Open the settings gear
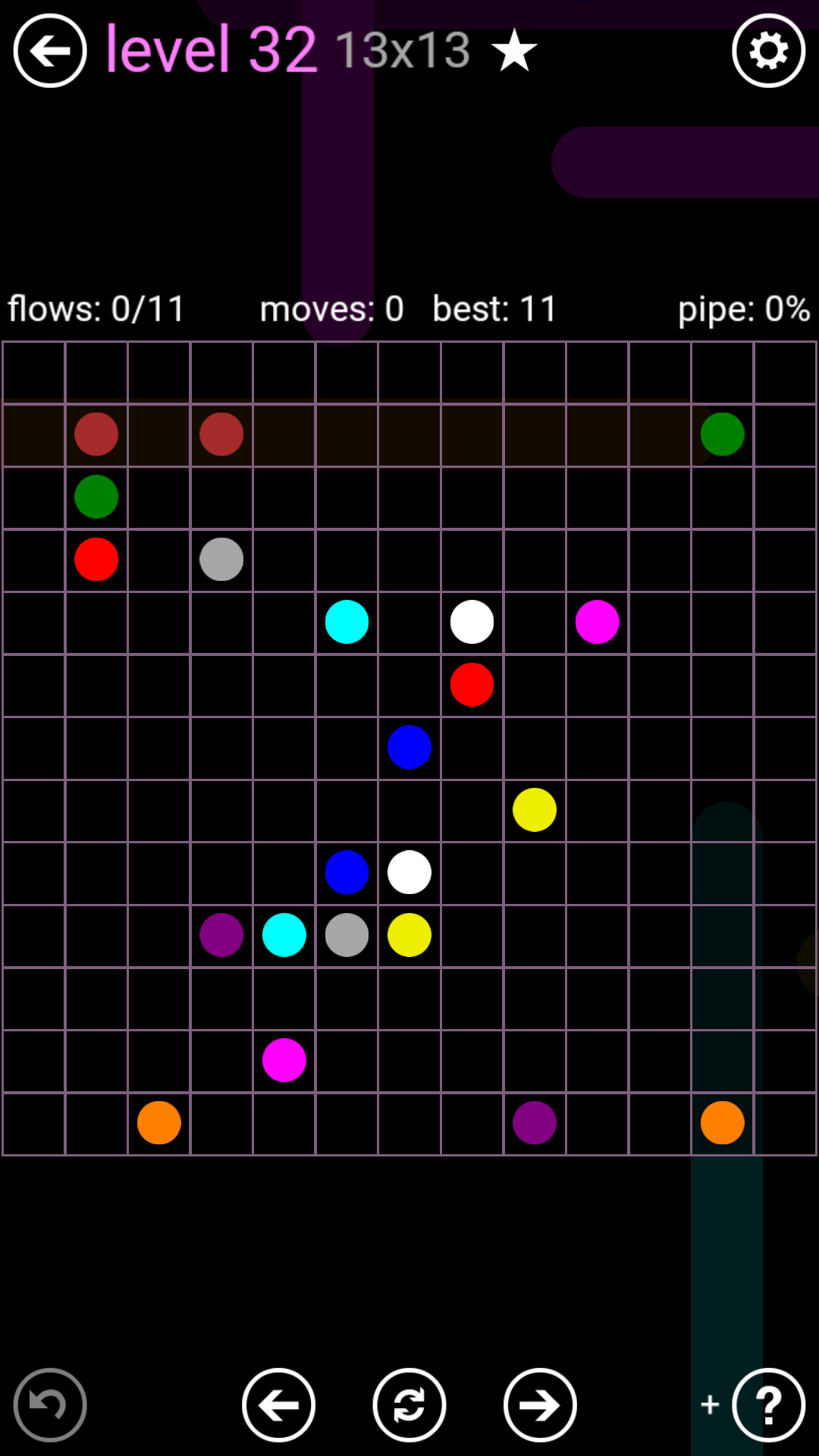Image resolution: width=819 pixels, height=1456 pixels. pyautogui.click(x=768, y=51)
